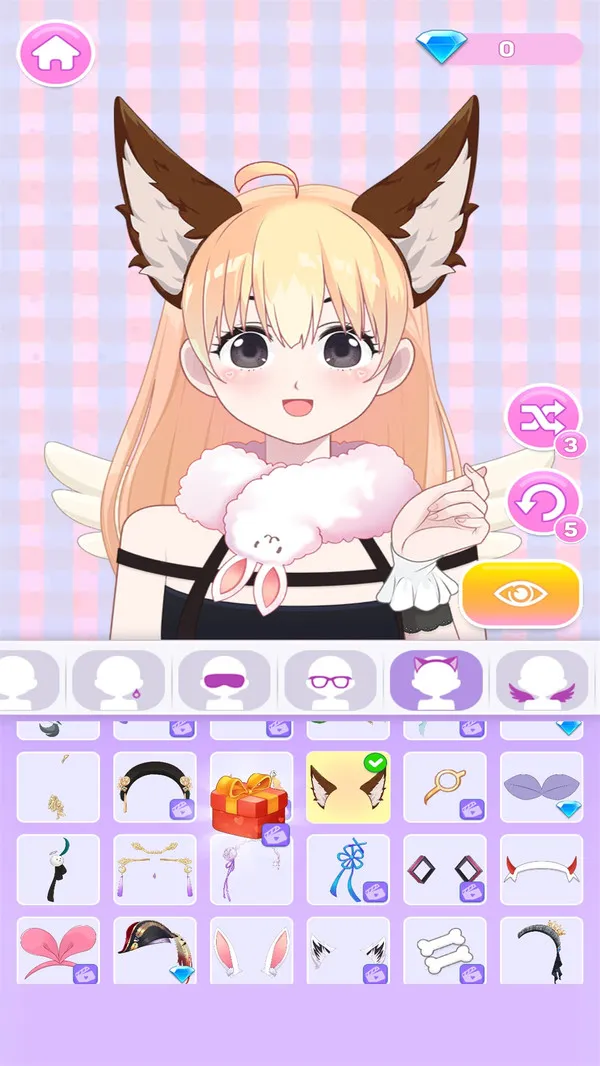The height and width of the screenshot is (1066, 600).
Task: Go to the home screen
Action: click(x=55, y=53)
